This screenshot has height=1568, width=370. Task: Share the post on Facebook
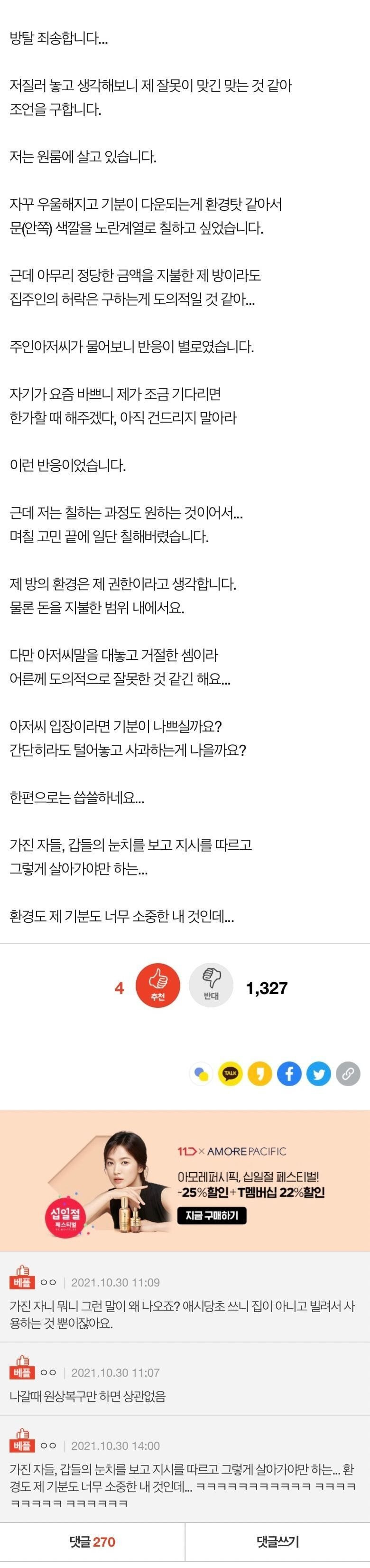289,1073
